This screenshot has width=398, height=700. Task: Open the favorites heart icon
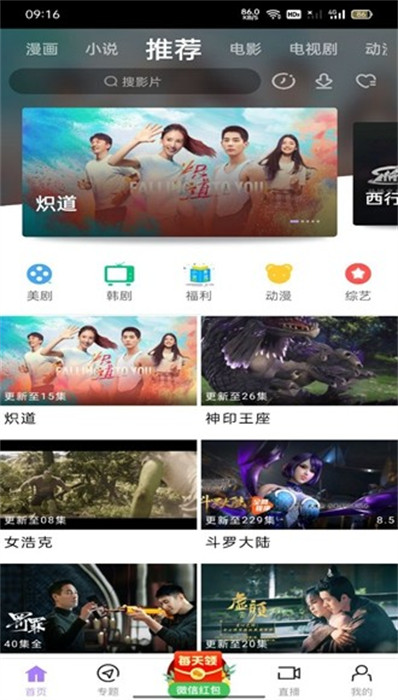[x=365, y=81]
